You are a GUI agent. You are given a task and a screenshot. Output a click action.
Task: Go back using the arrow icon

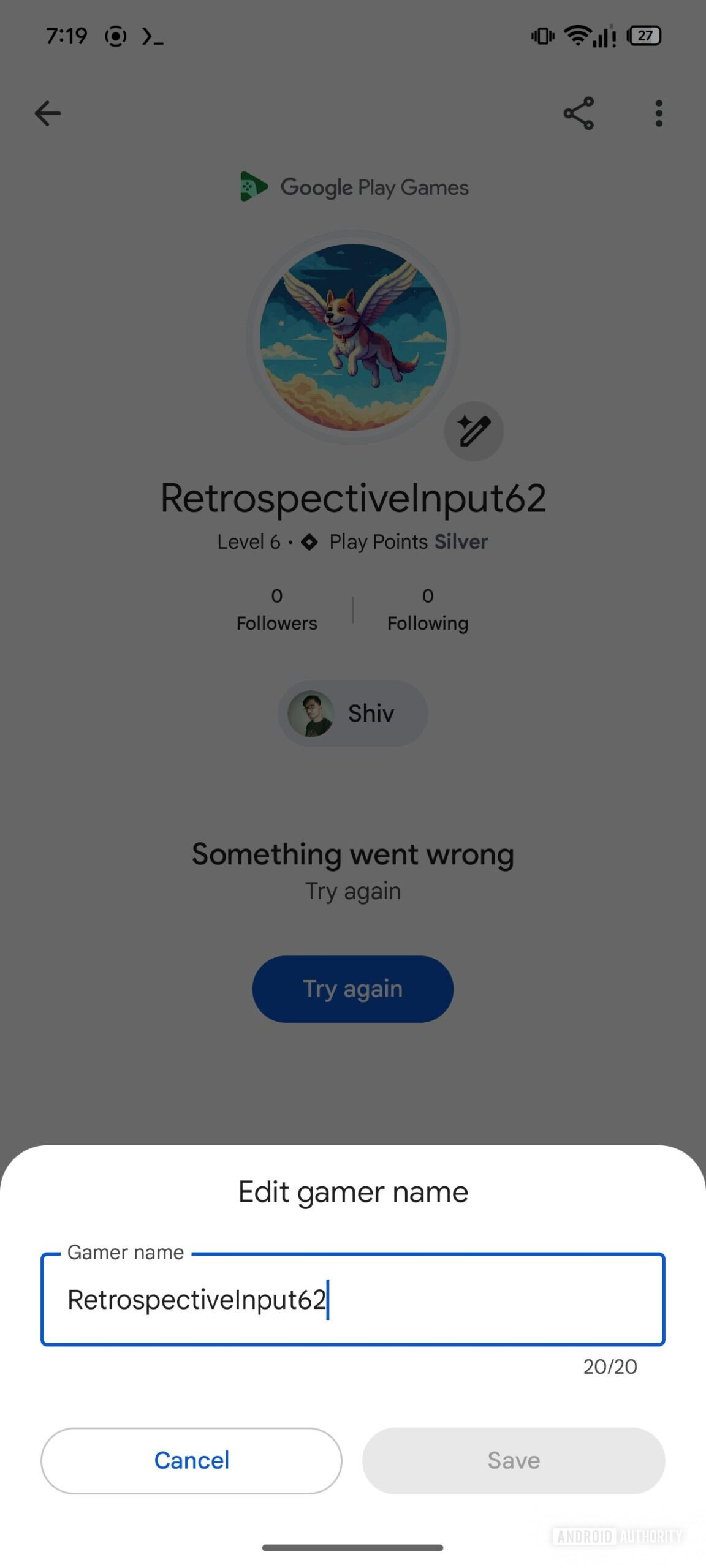(x=48, y=113)
